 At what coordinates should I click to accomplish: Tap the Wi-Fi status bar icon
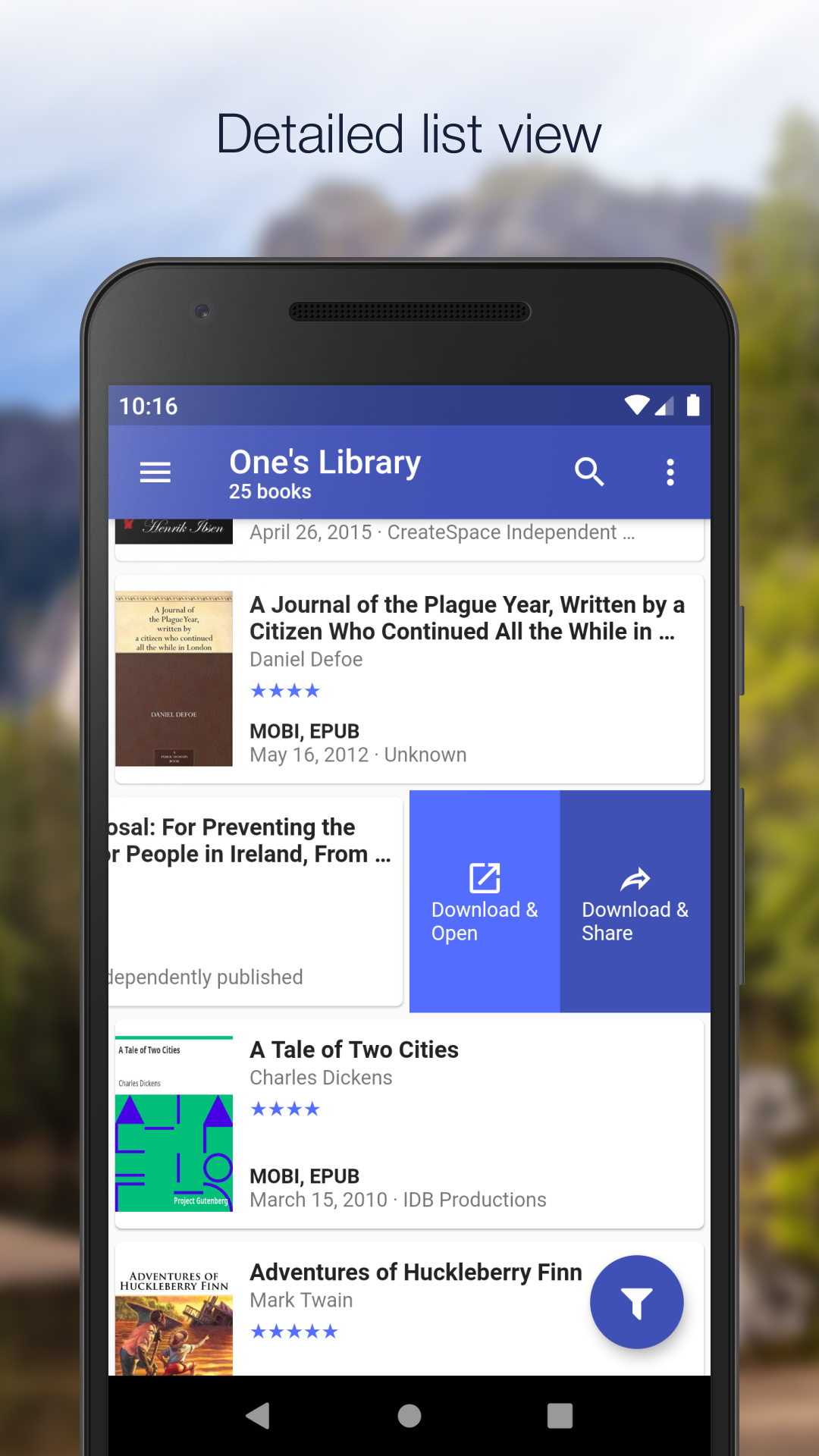coord(638,406)
